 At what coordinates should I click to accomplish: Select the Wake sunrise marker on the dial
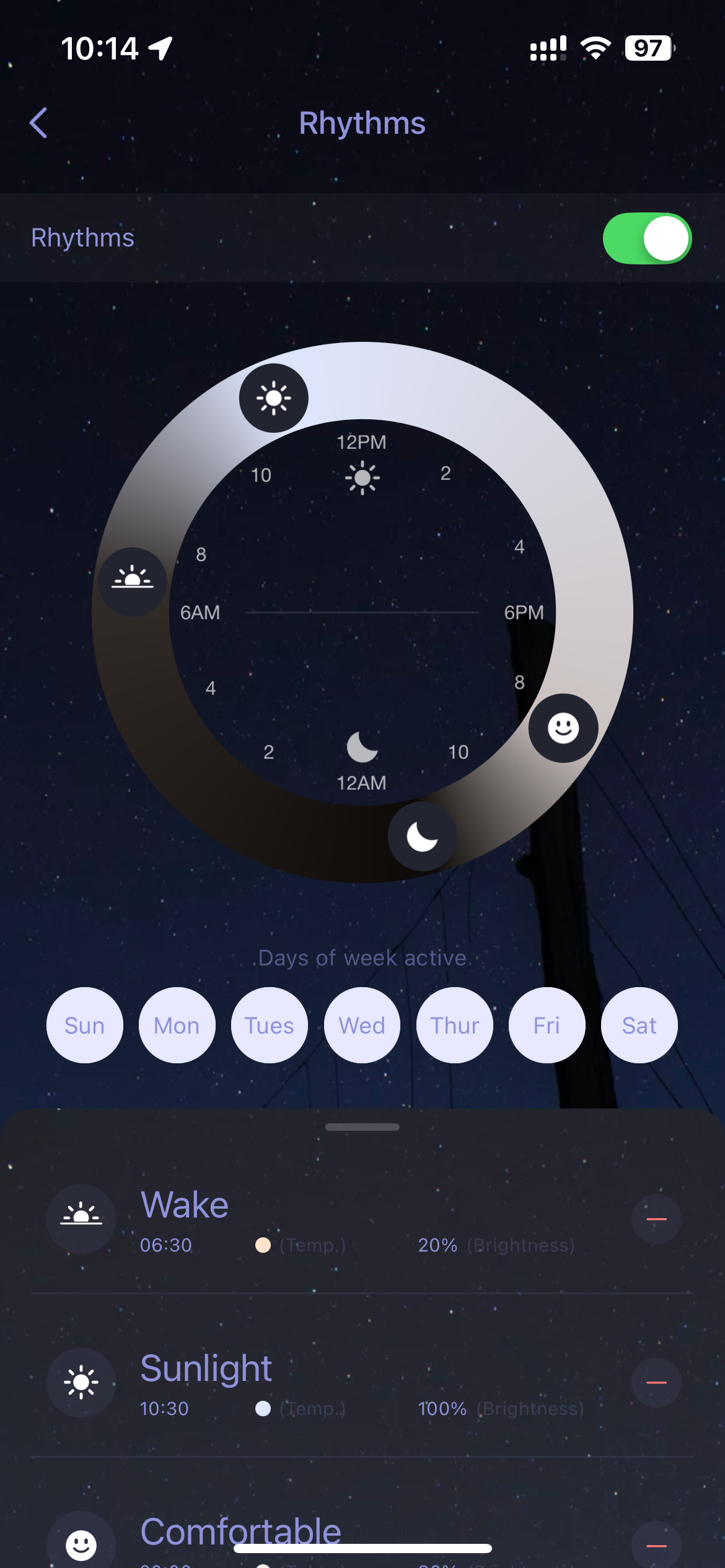tap(132, 581)
